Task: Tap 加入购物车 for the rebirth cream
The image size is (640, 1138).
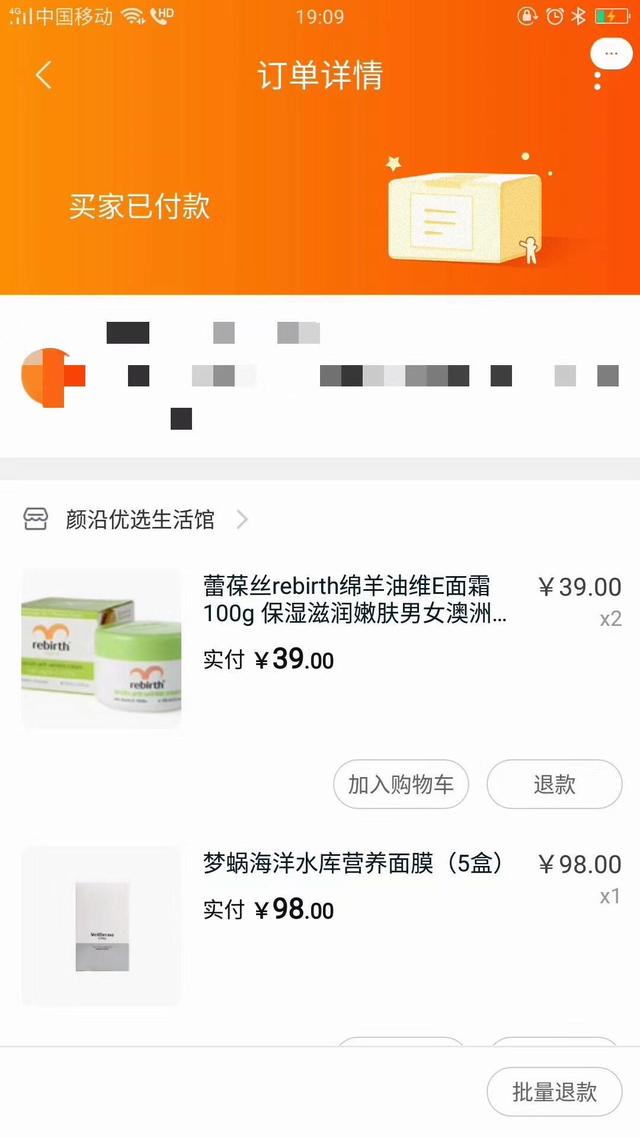Action: [x=401, y=784]
